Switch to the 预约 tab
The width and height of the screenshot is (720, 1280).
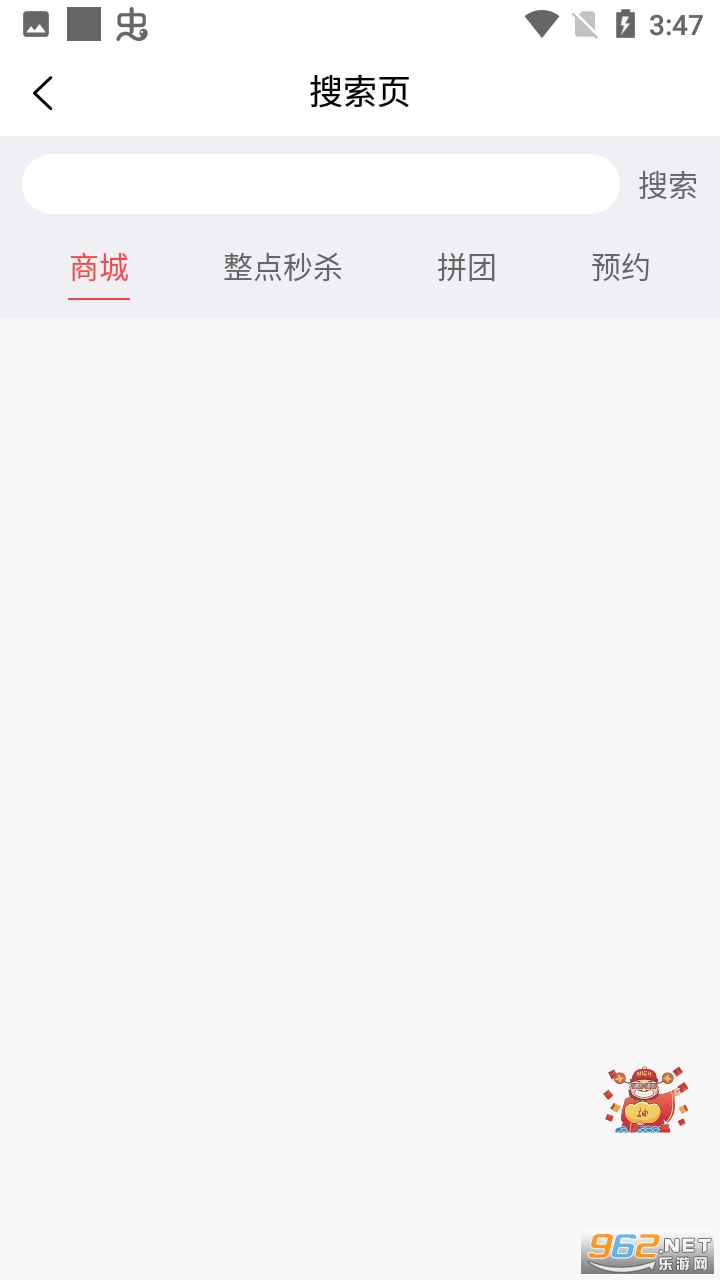click(621, 268)
